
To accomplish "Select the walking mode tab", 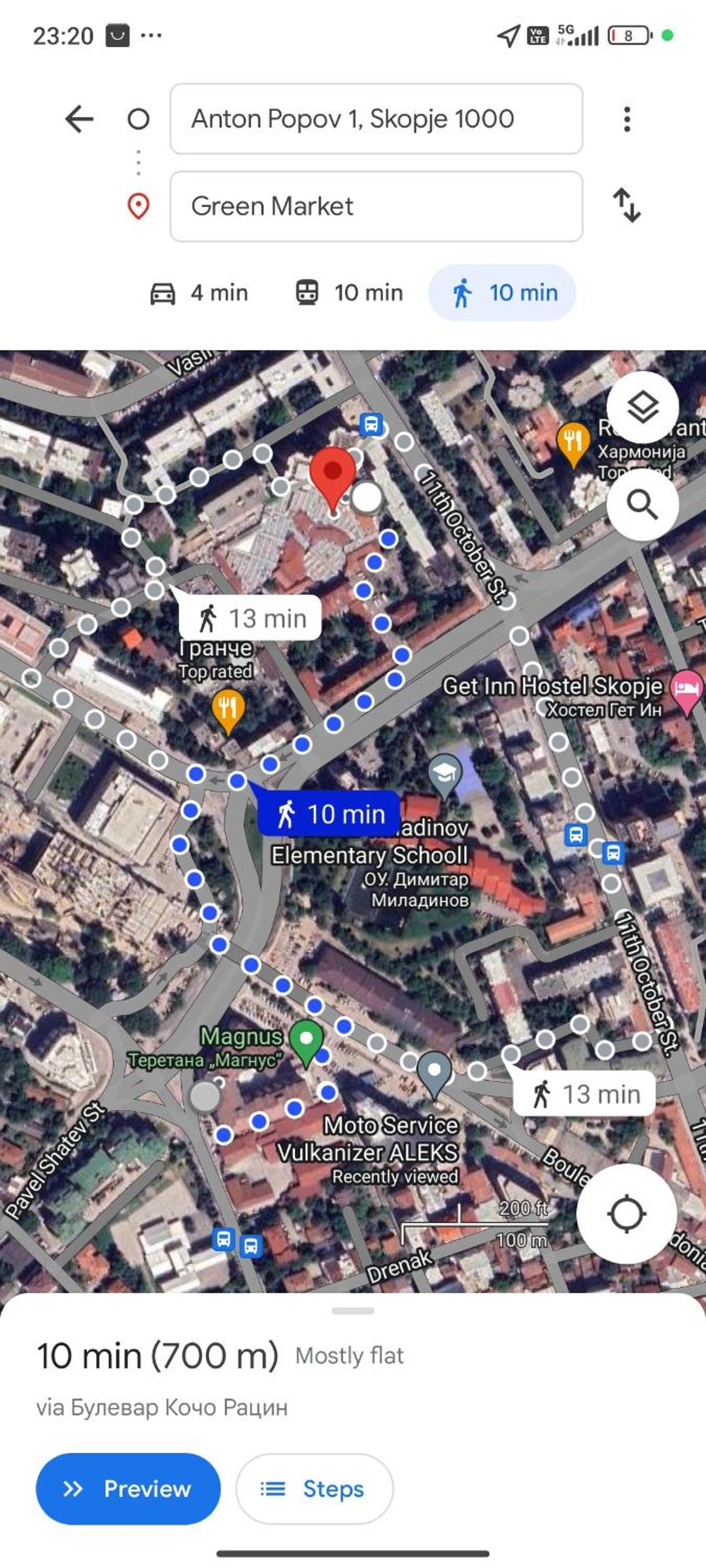I will (502, 293).
